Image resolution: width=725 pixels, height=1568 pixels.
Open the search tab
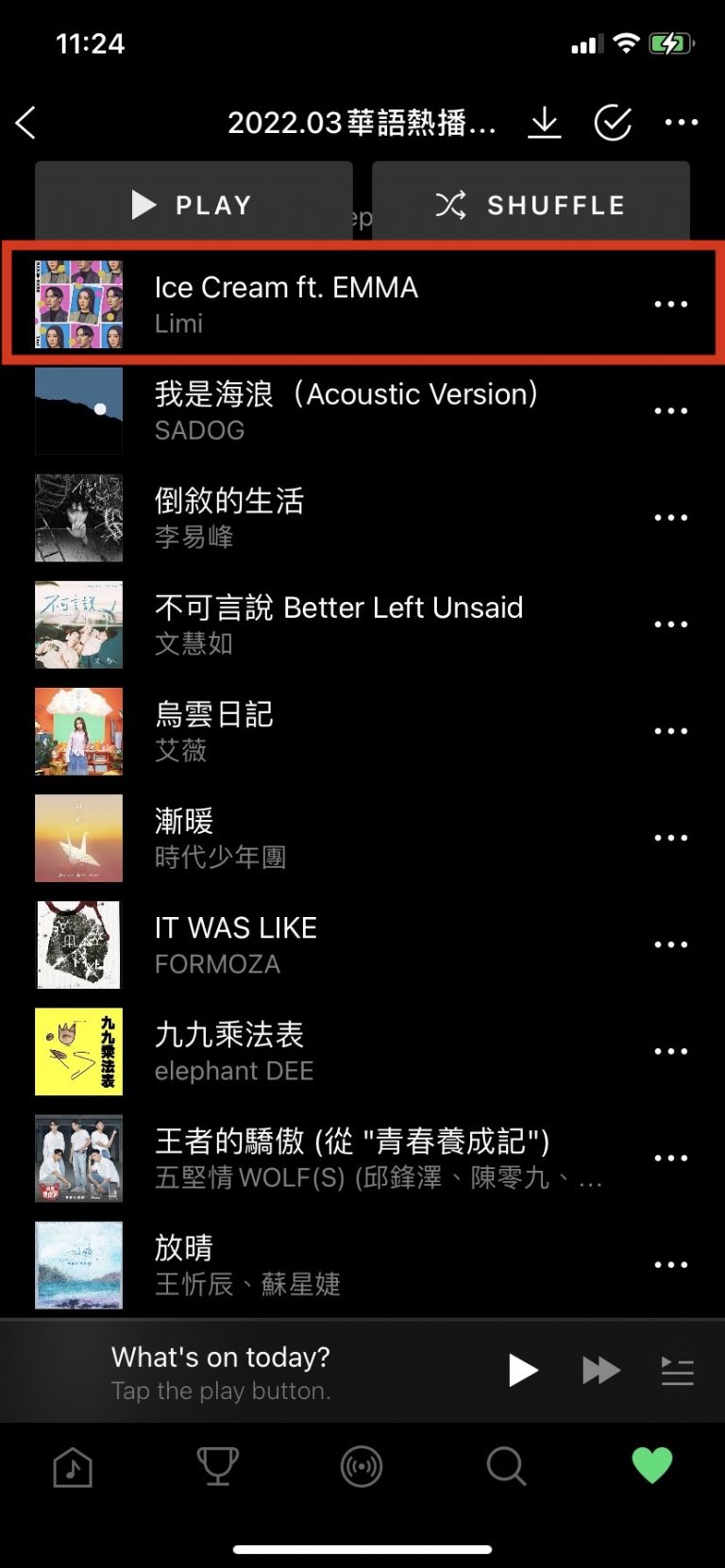click(x=506, y=1467)
